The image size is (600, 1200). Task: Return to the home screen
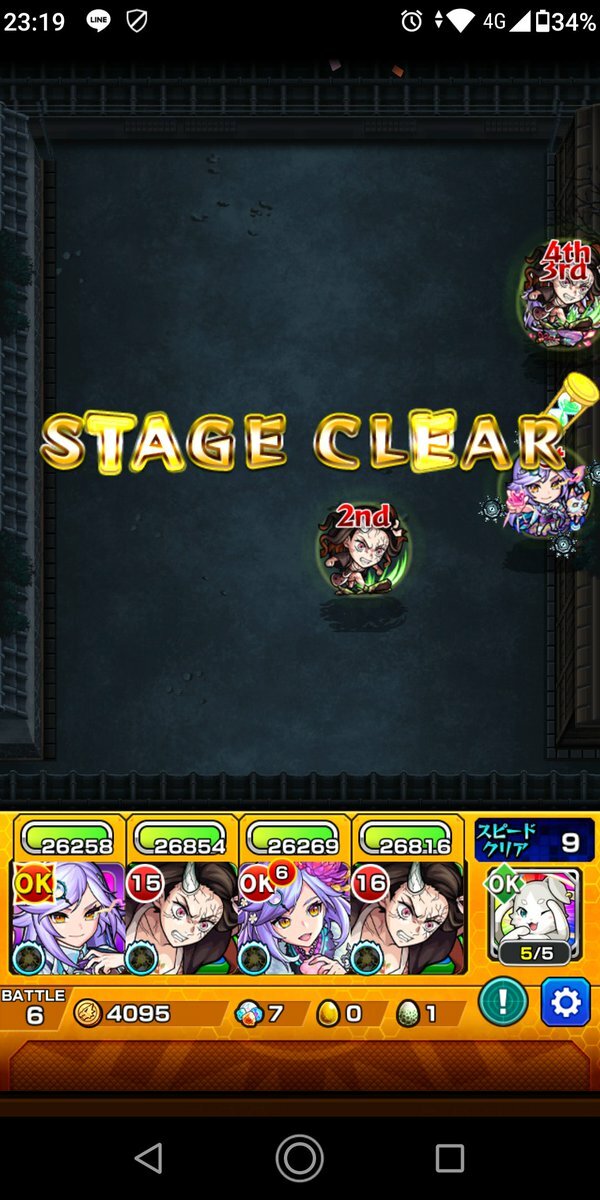click(299, 1158)
